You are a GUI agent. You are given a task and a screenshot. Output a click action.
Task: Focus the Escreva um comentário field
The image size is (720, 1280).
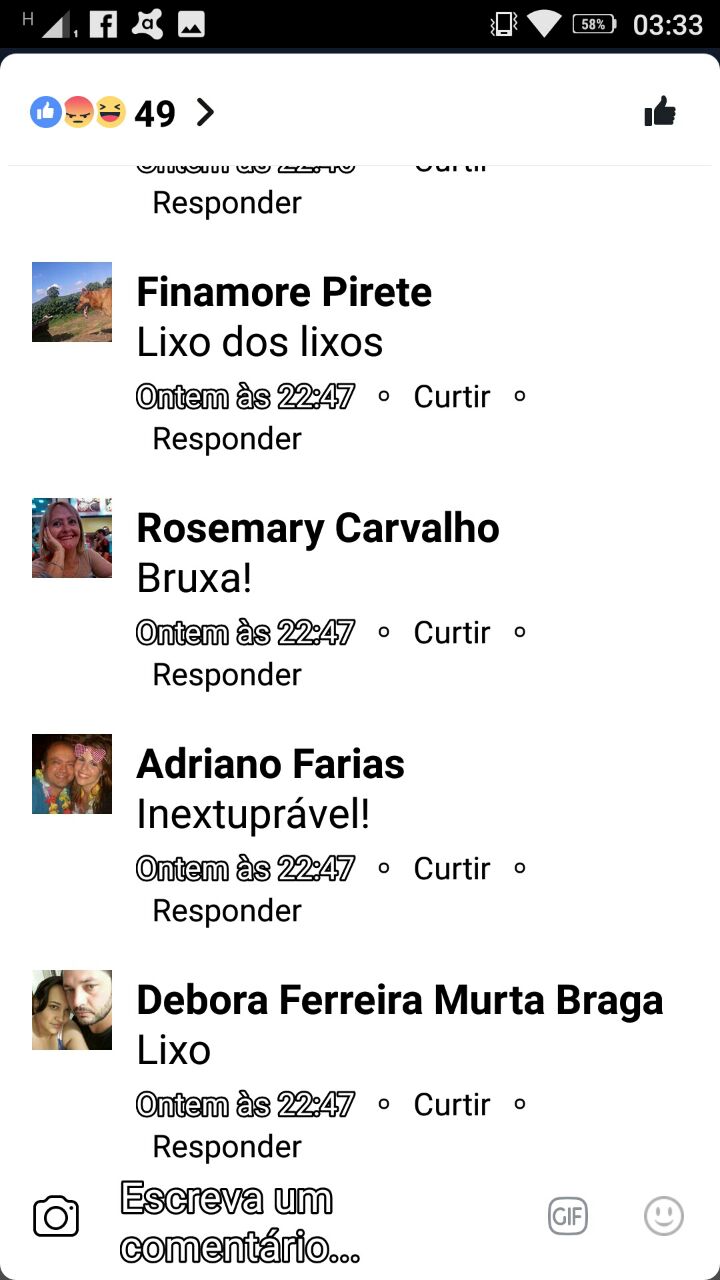300,1221
